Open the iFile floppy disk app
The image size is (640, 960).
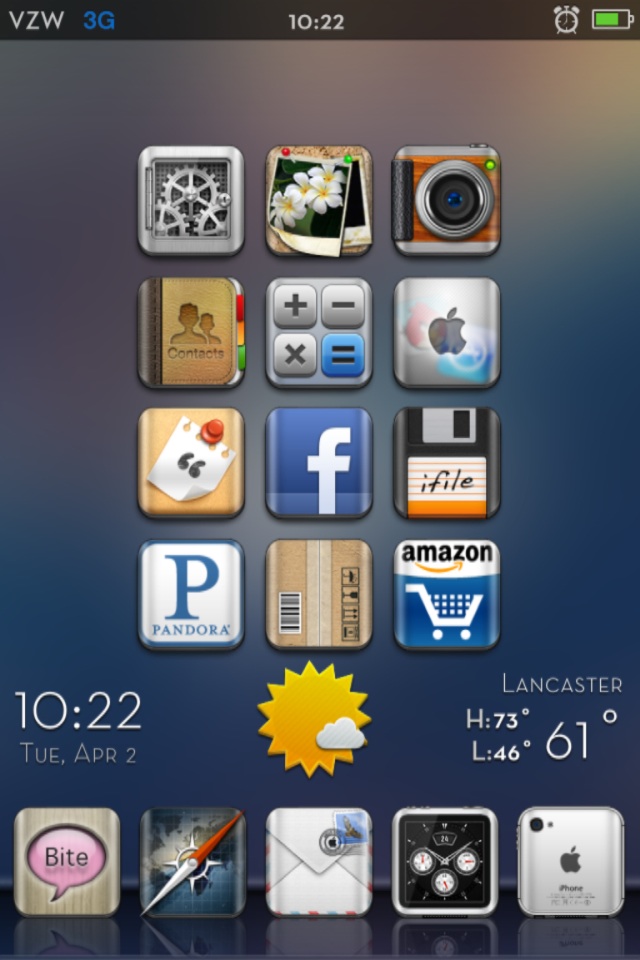click(x=446, y=463)
